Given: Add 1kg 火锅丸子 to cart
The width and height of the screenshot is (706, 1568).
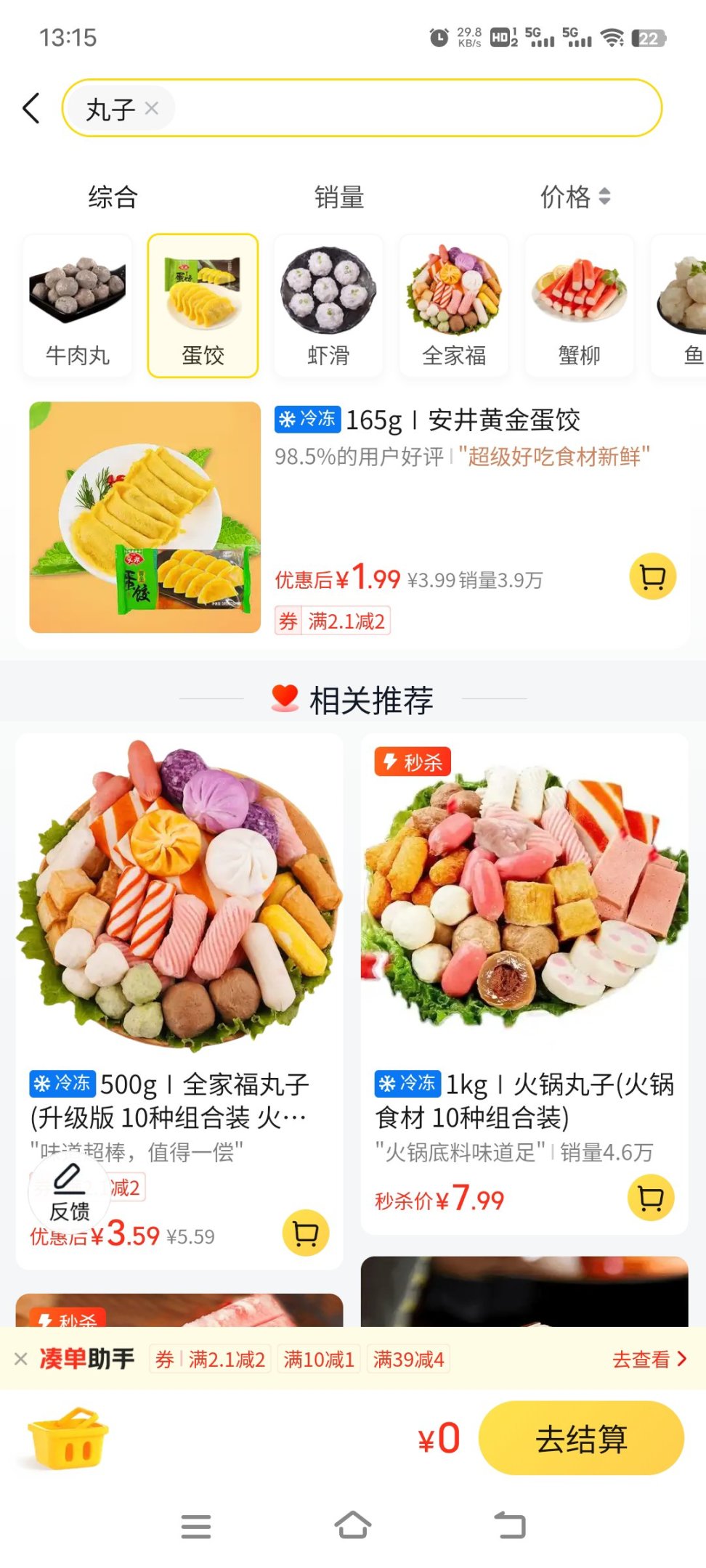Looking at the screenshot, I should [x=651, y=1198].
